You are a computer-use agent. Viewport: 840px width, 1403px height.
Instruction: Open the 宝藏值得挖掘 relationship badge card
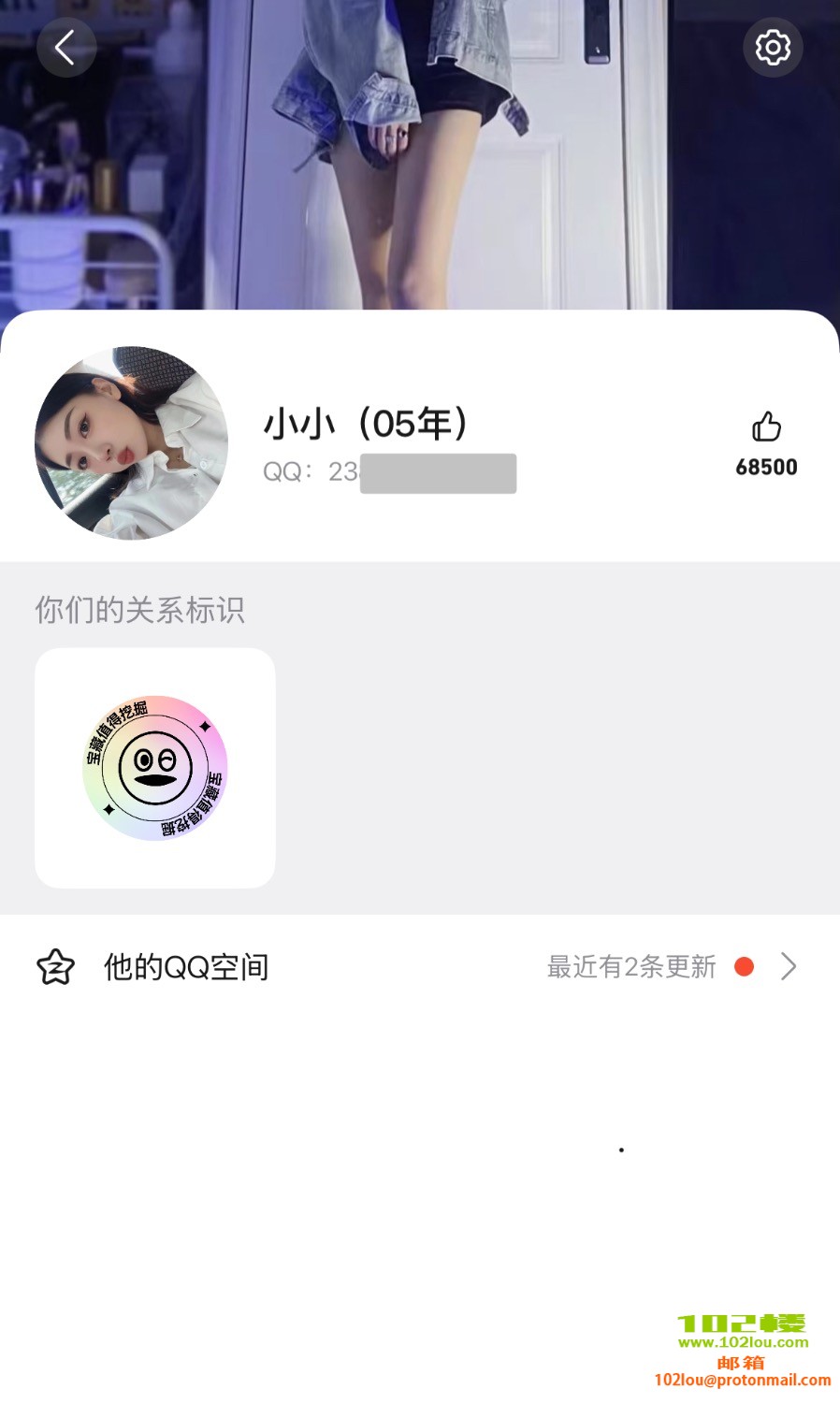(155, 768)
